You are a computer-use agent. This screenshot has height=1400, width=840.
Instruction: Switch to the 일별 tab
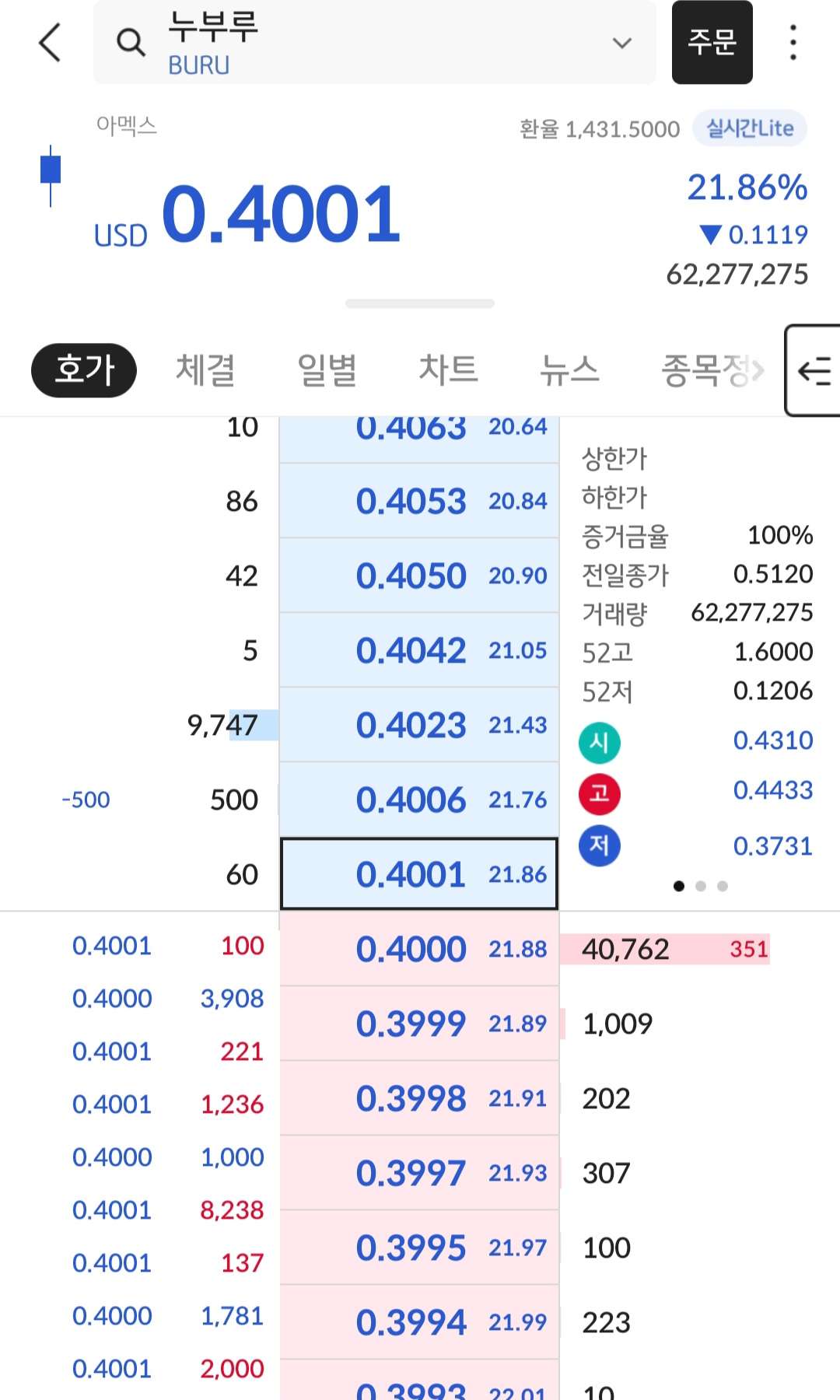tap(327, 370)
